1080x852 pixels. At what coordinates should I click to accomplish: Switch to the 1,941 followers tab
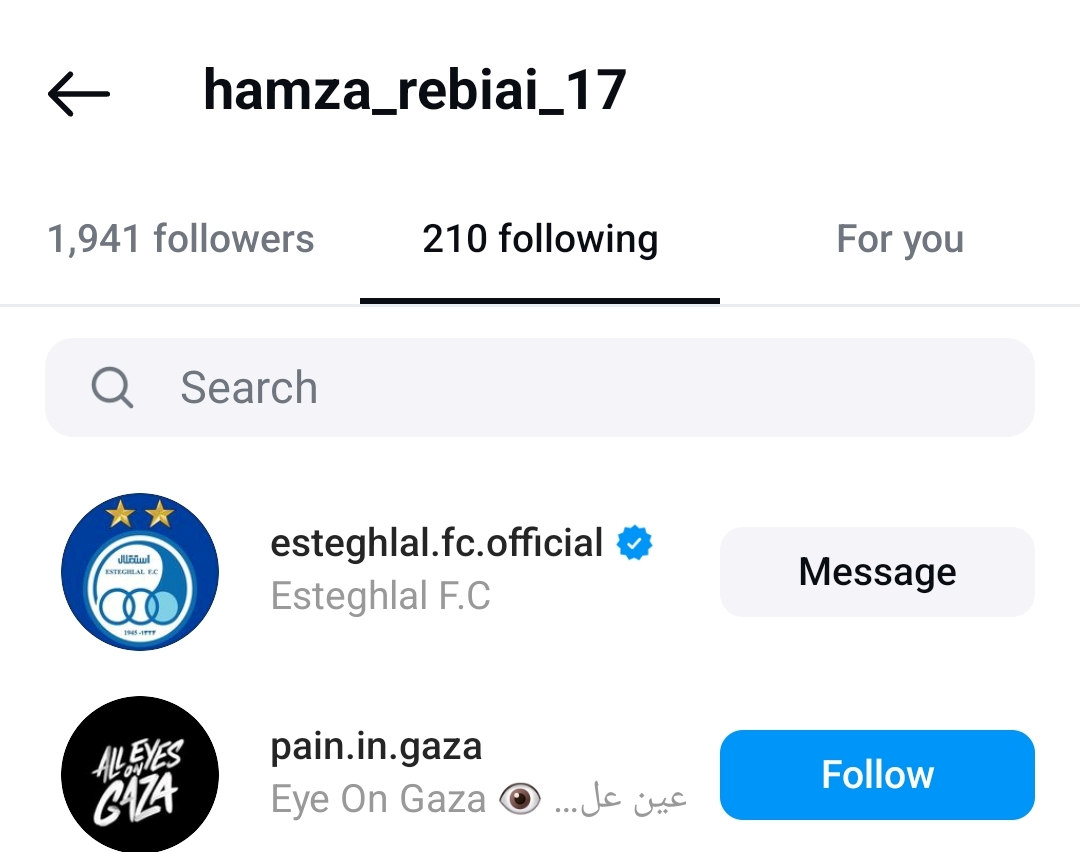pyautogui.click(x=181, y=240)
